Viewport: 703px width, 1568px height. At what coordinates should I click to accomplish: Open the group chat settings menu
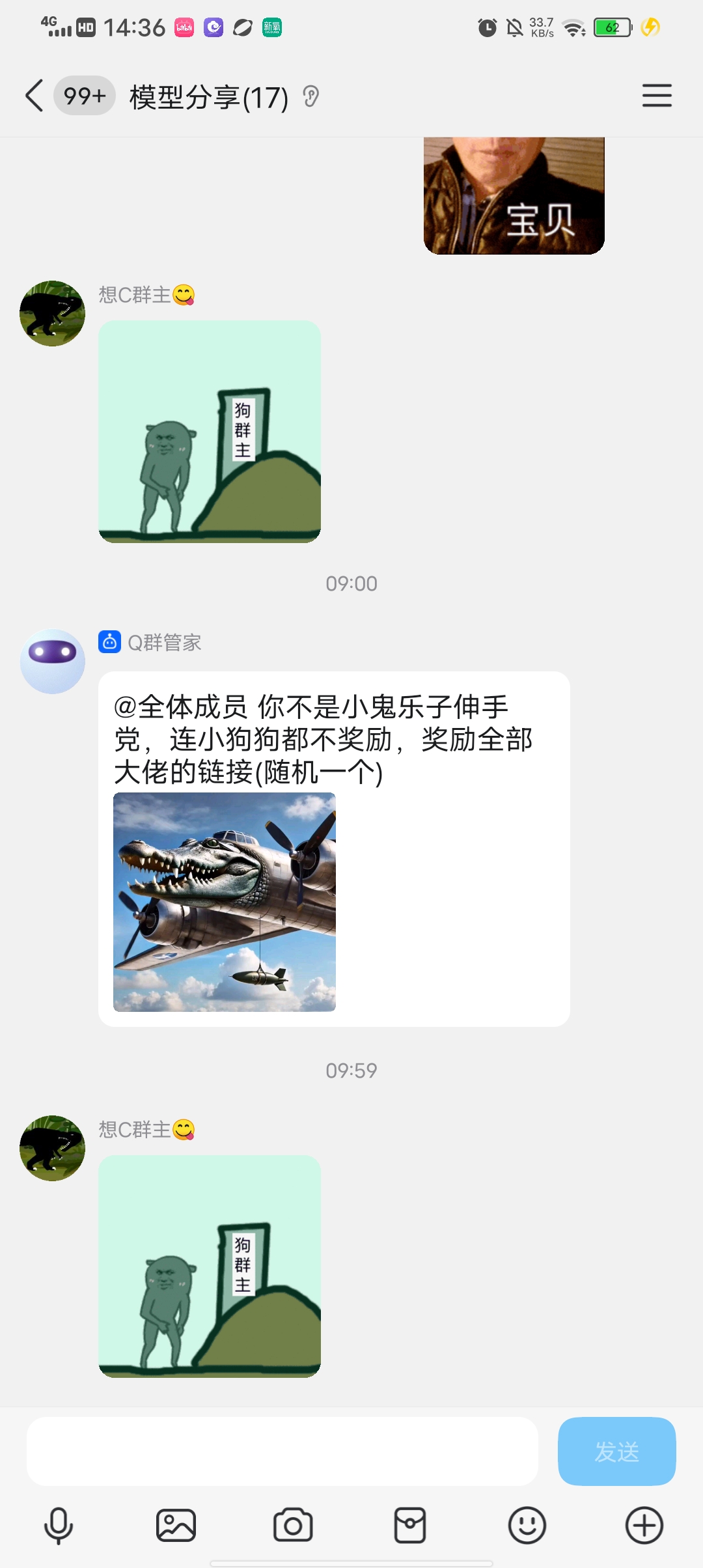(657, 96)
